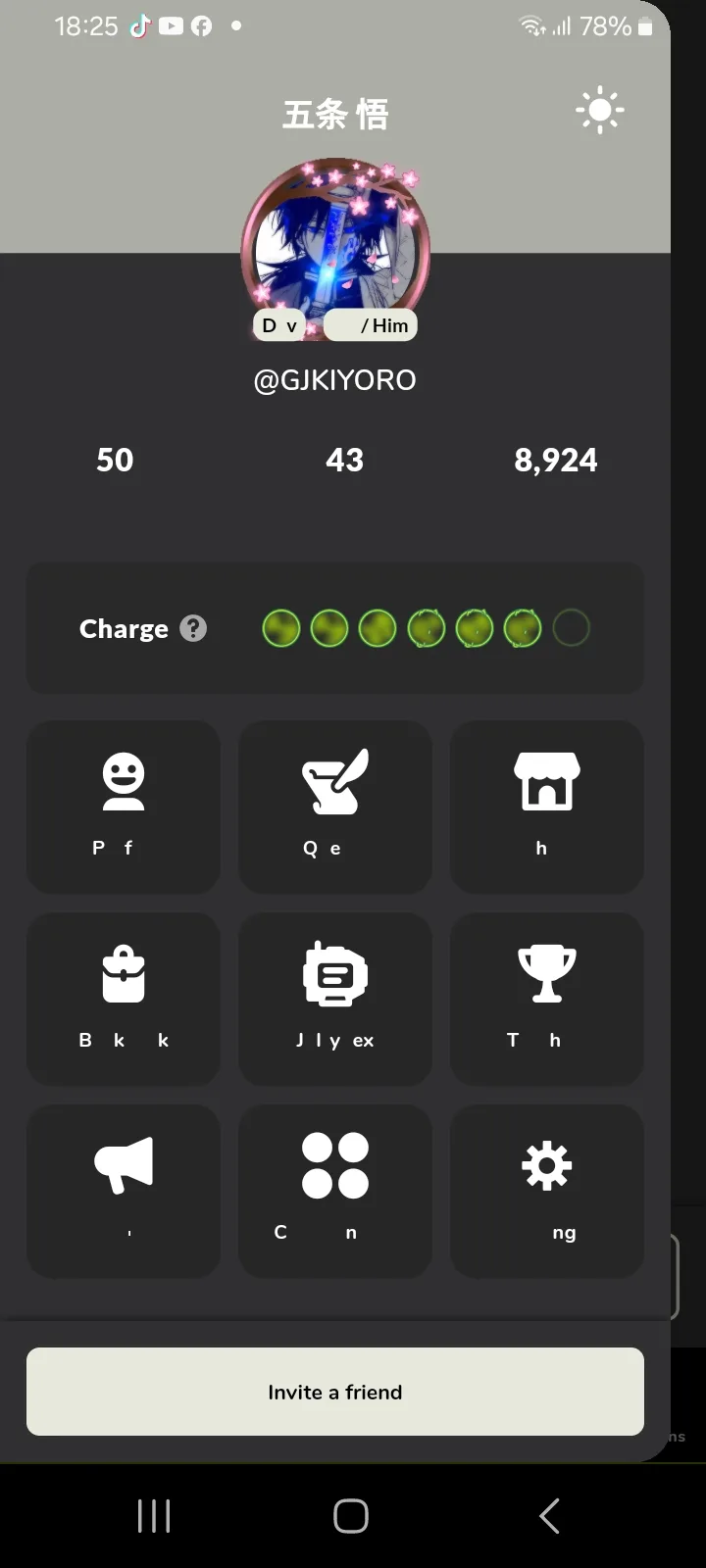Open the trophy tile
The height and width of the screenshot is (1568, 706).
(x=546, y=999)
